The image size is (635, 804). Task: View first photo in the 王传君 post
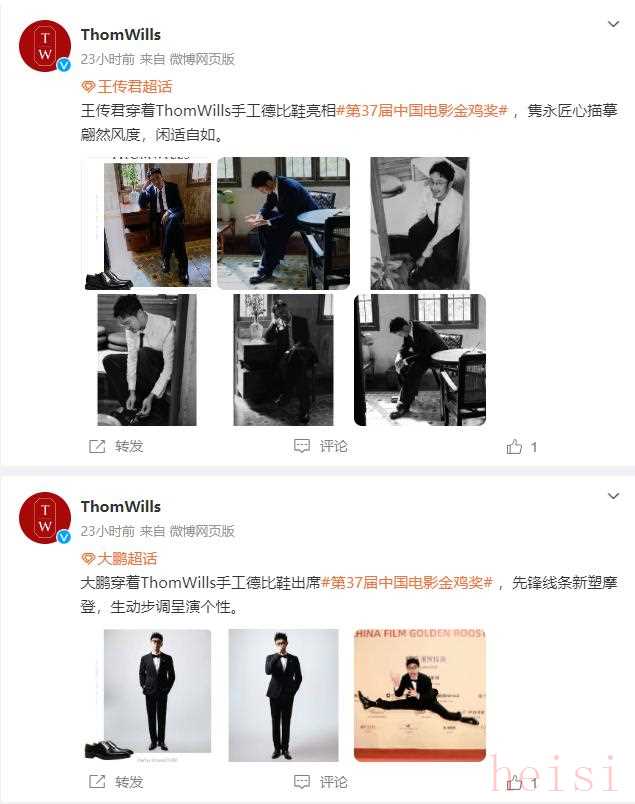pos(147,223)
